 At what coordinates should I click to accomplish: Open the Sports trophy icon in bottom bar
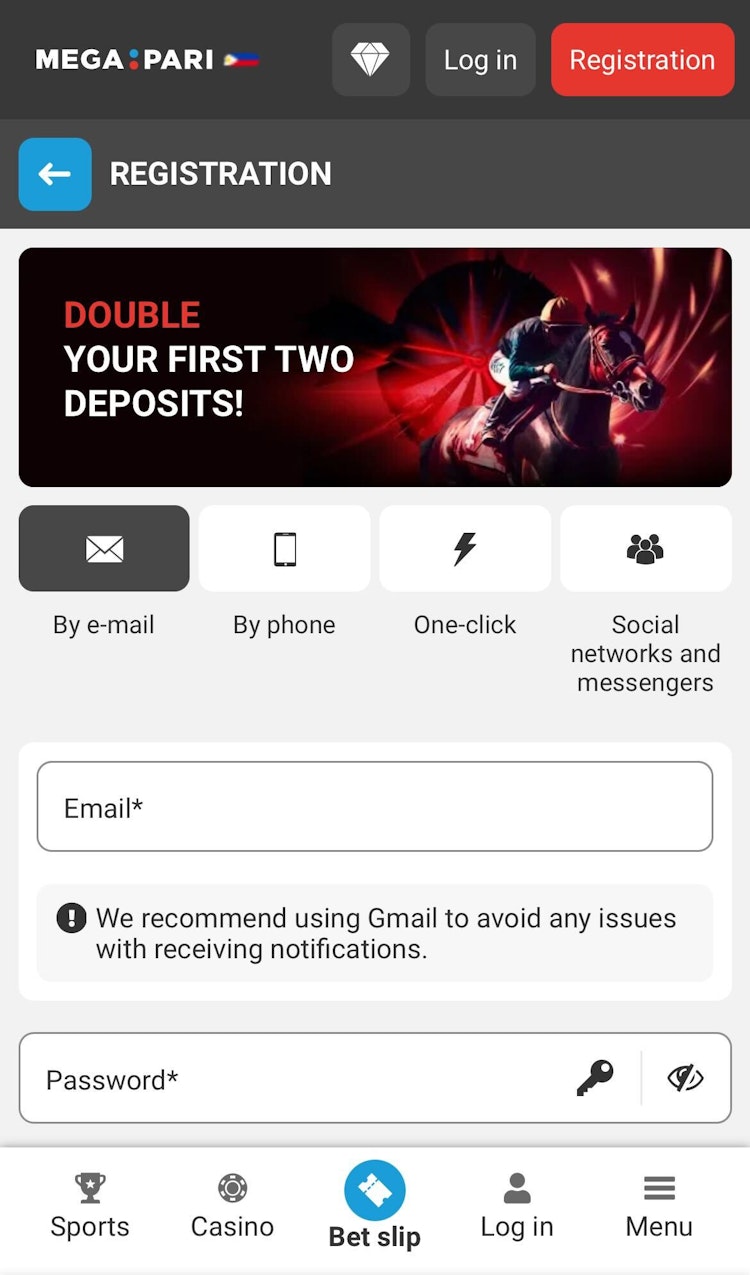(x=89, y=1188)
